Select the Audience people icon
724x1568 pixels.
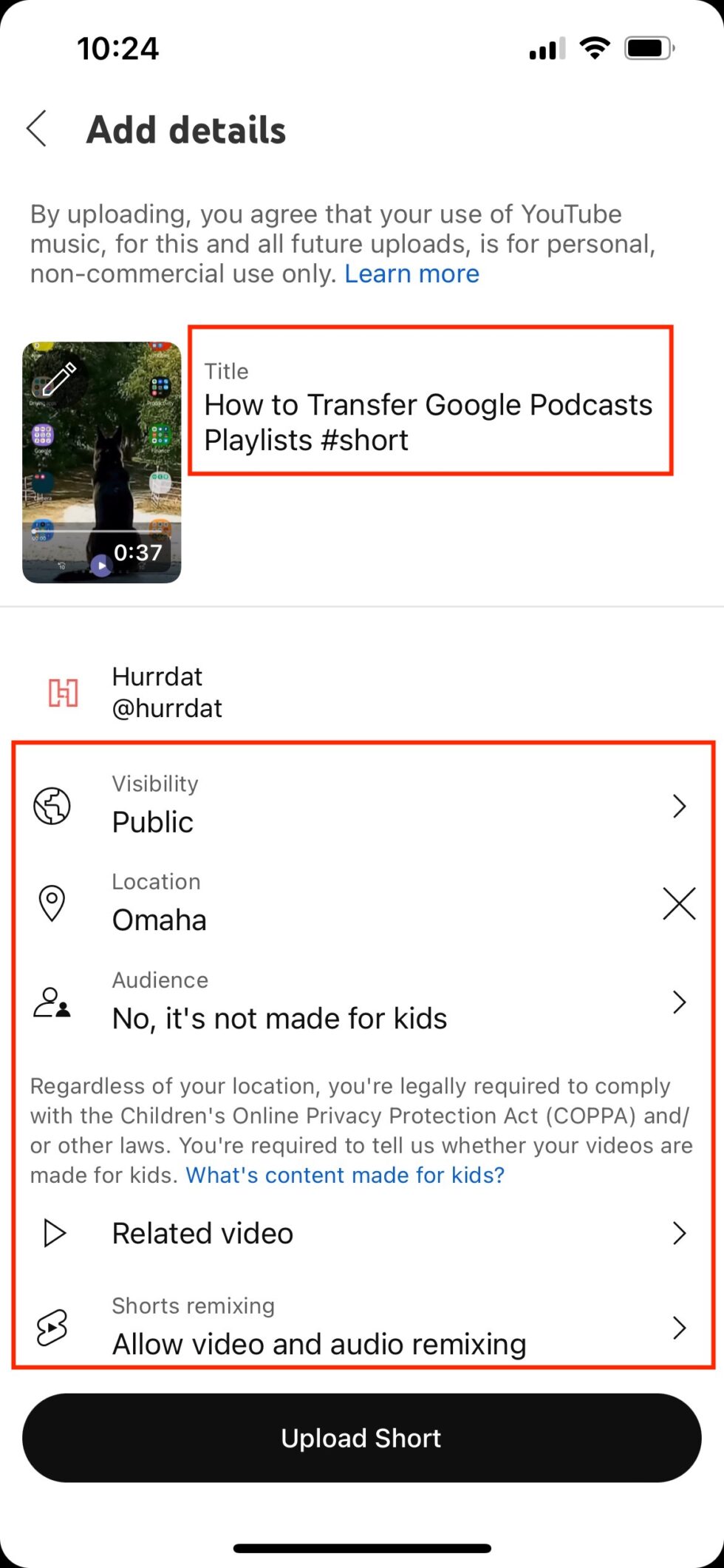(52, 1003)
